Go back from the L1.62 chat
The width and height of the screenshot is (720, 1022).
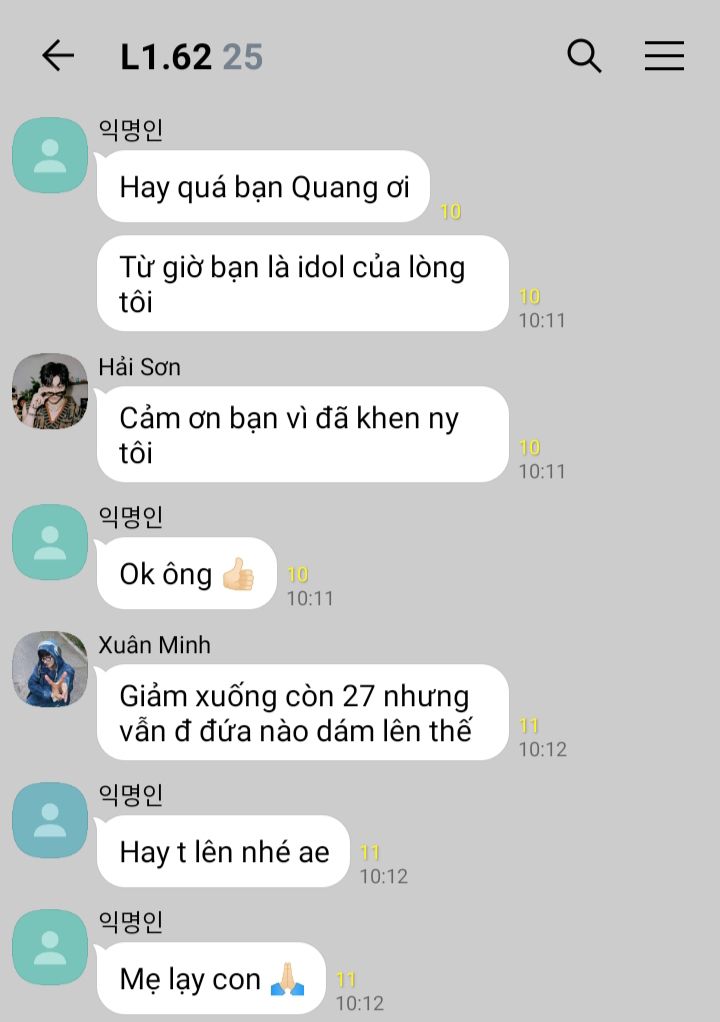[58, 56]
